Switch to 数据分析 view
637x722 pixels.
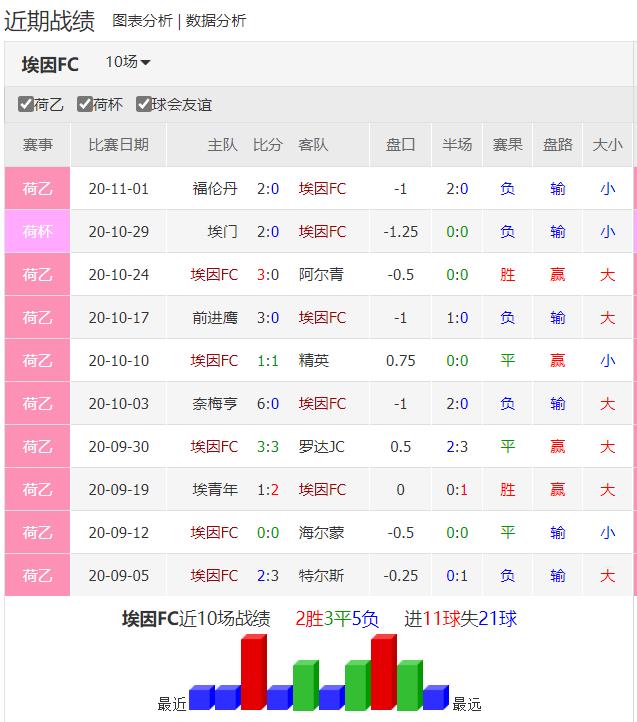click(x=215, y=20)
